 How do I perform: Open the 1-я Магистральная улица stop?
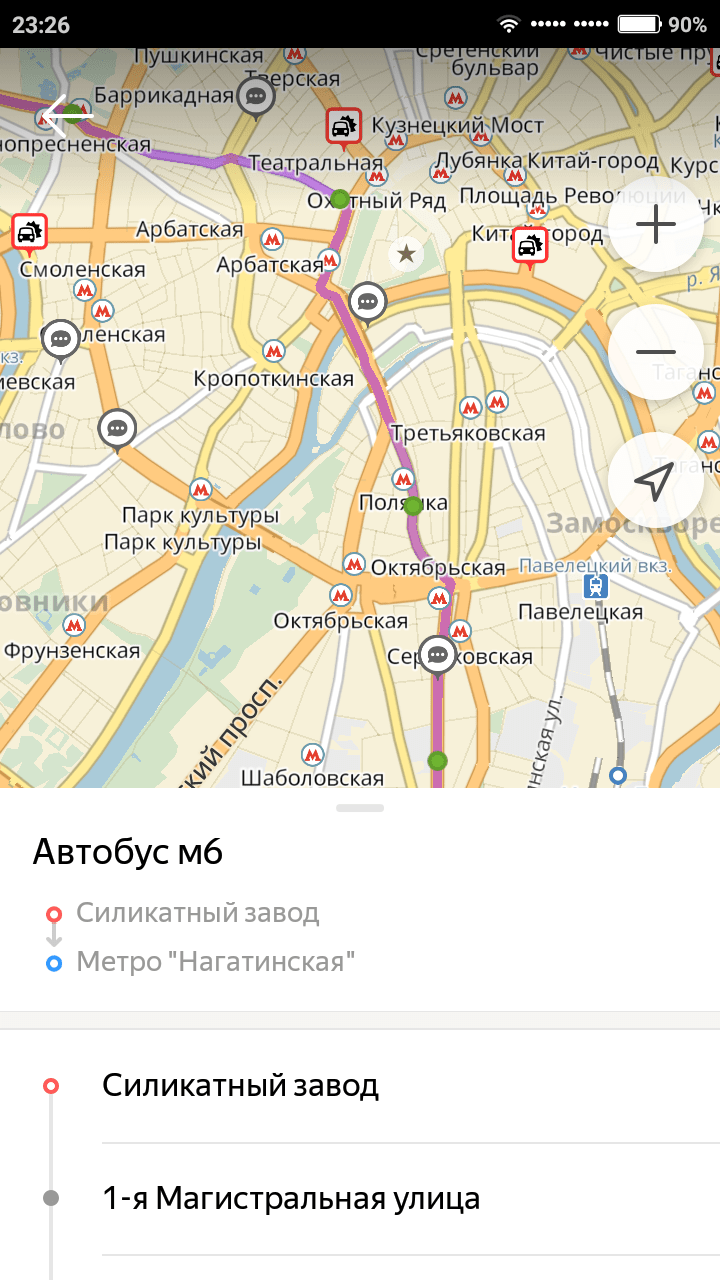[291, 1198]
